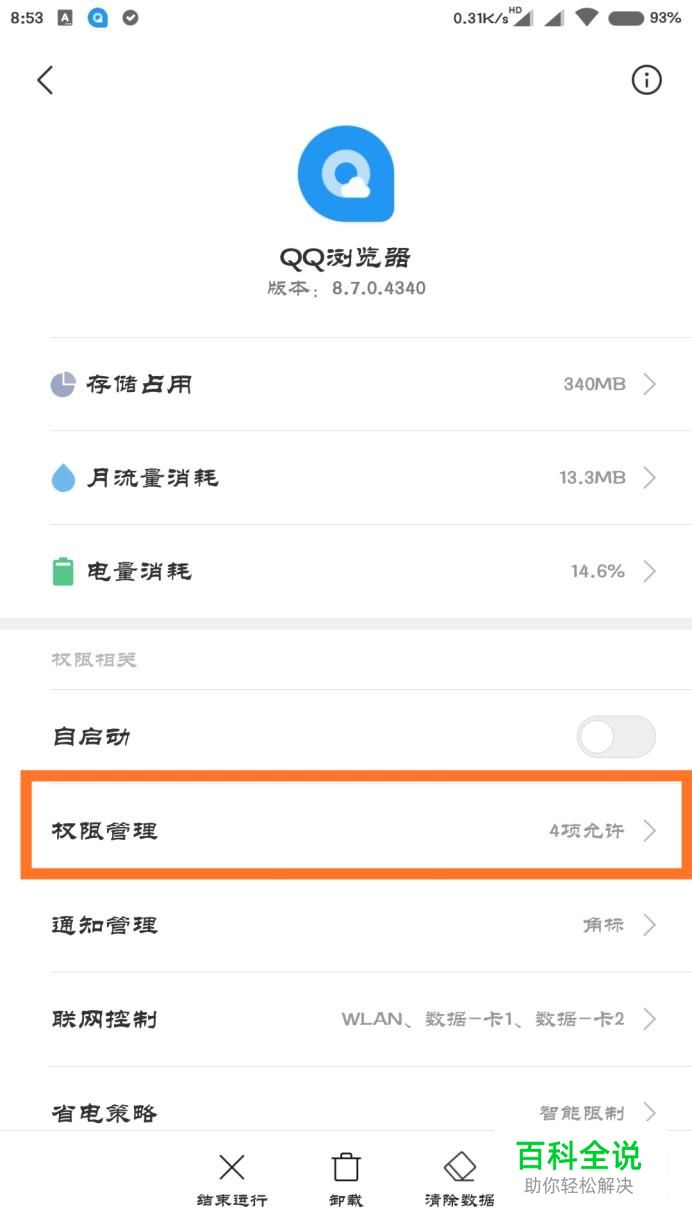Tap 卸载 to uninstall QQ浏览器
The image size is (692, 1230).
pyautogui.click(x=346, y=1180)
